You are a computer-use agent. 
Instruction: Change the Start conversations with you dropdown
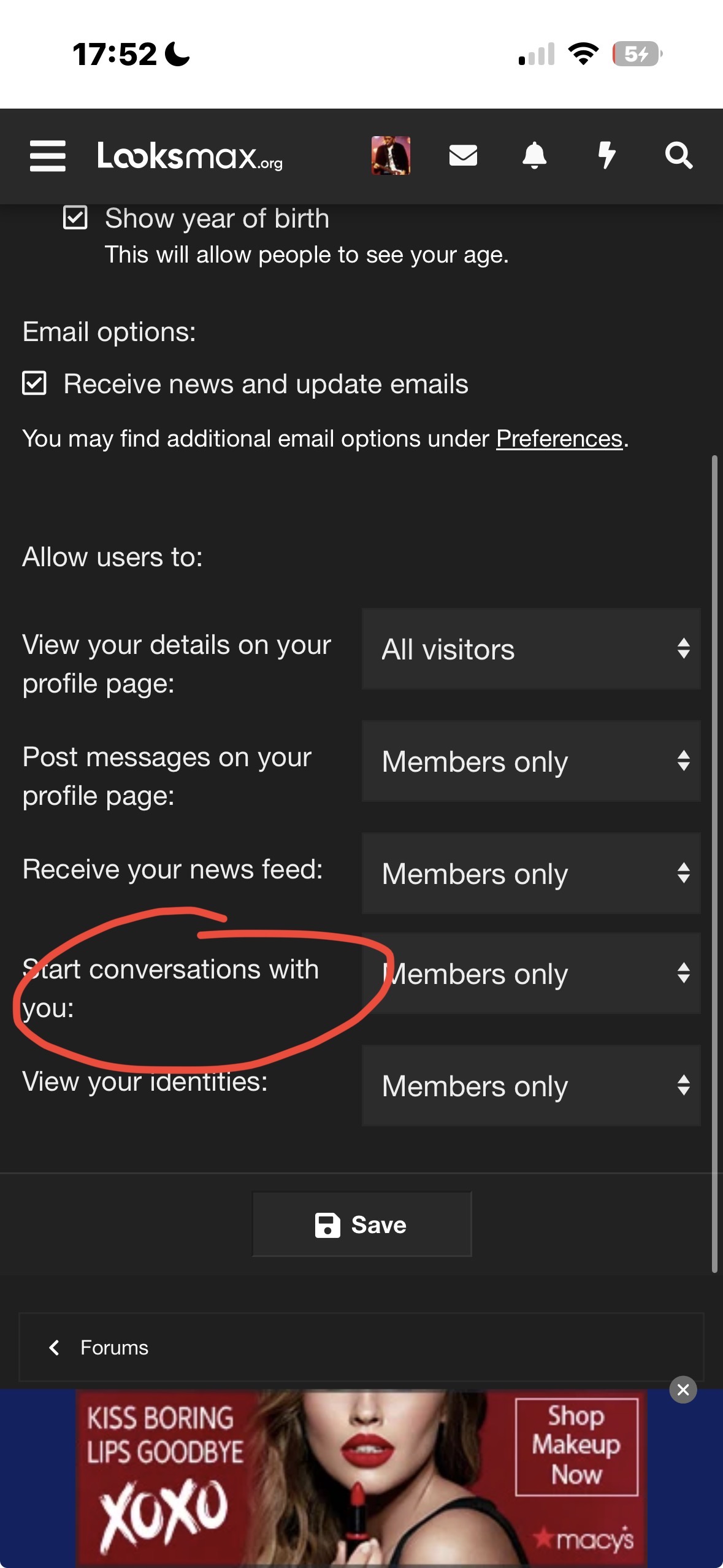click(x=531, y=974)
